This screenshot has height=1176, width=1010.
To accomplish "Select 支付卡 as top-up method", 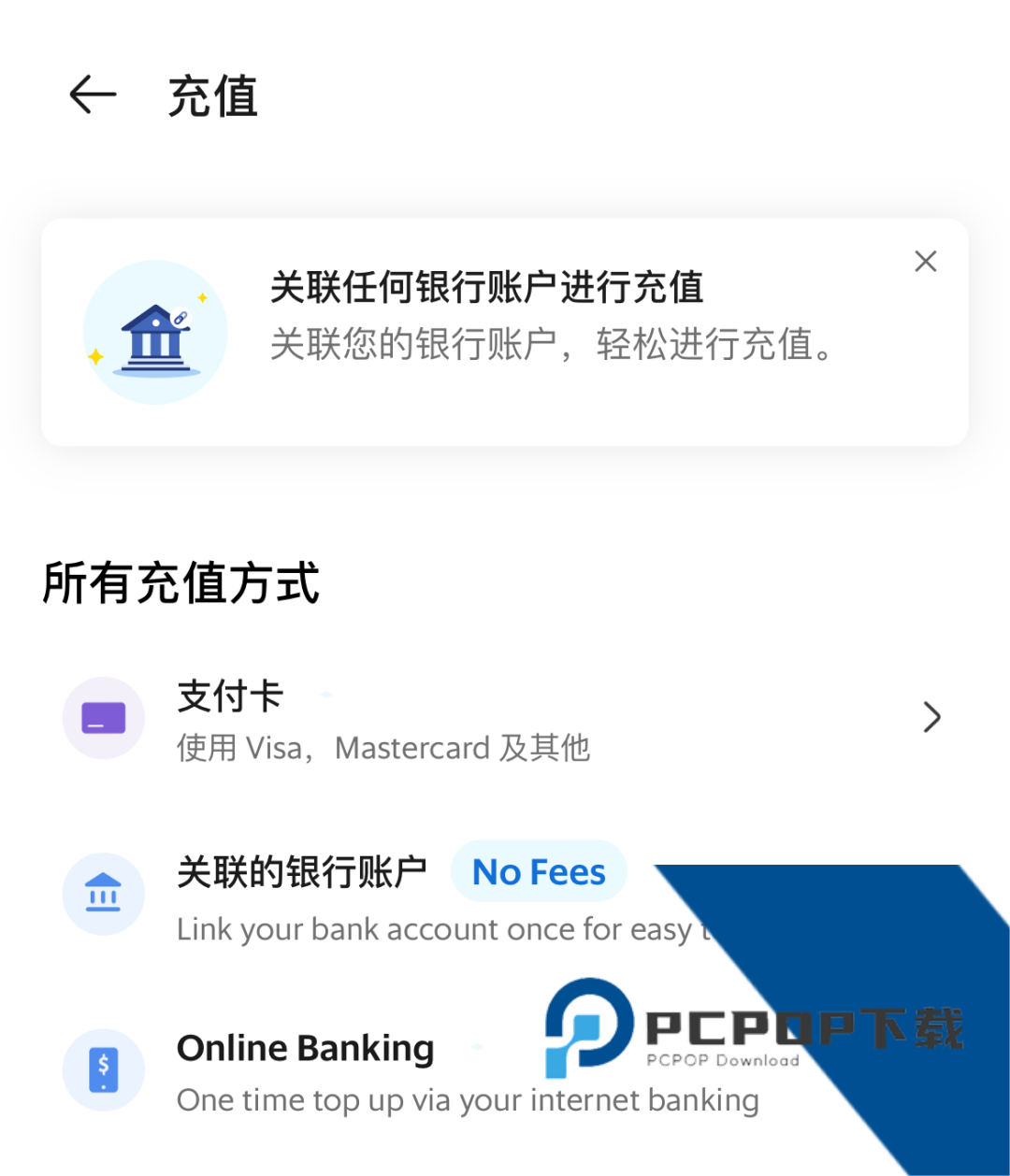I will (505, 718).
